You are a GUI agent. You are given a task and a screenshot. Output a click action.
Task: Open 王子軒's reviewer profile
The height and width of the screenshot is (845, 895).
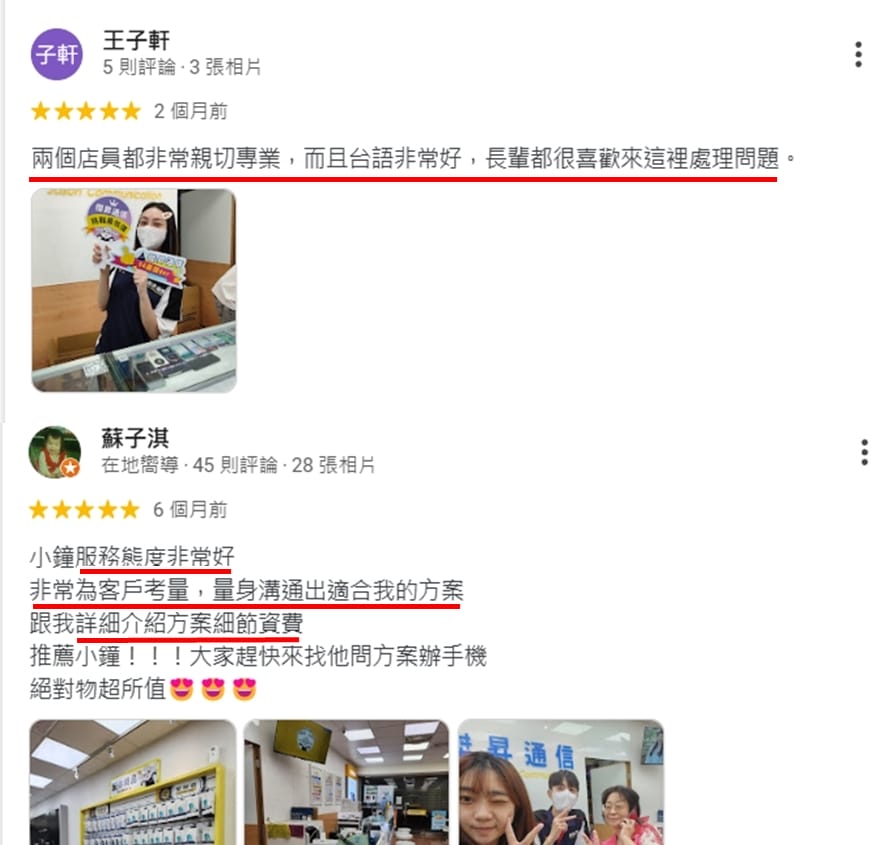[136, 41]
